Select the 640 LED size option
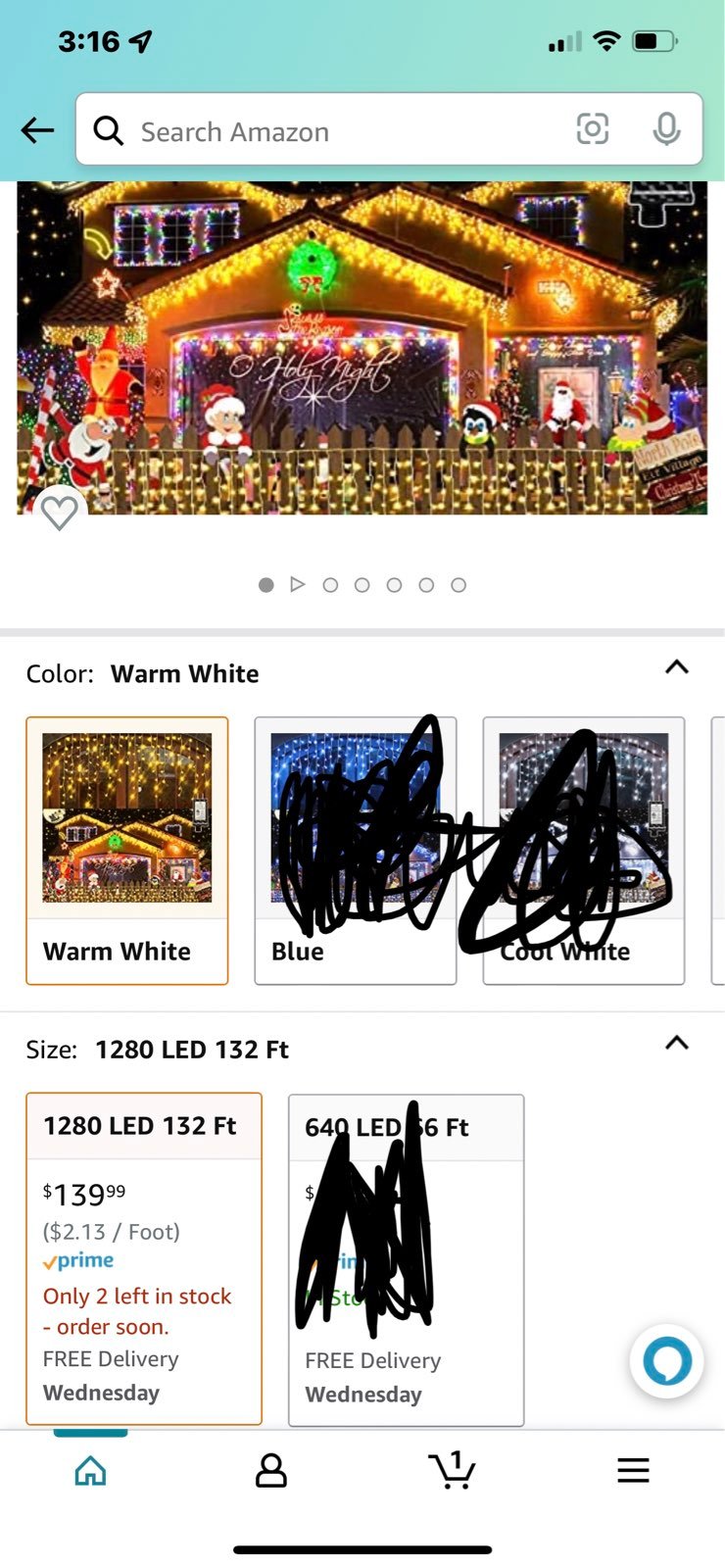 [406, 1259]
